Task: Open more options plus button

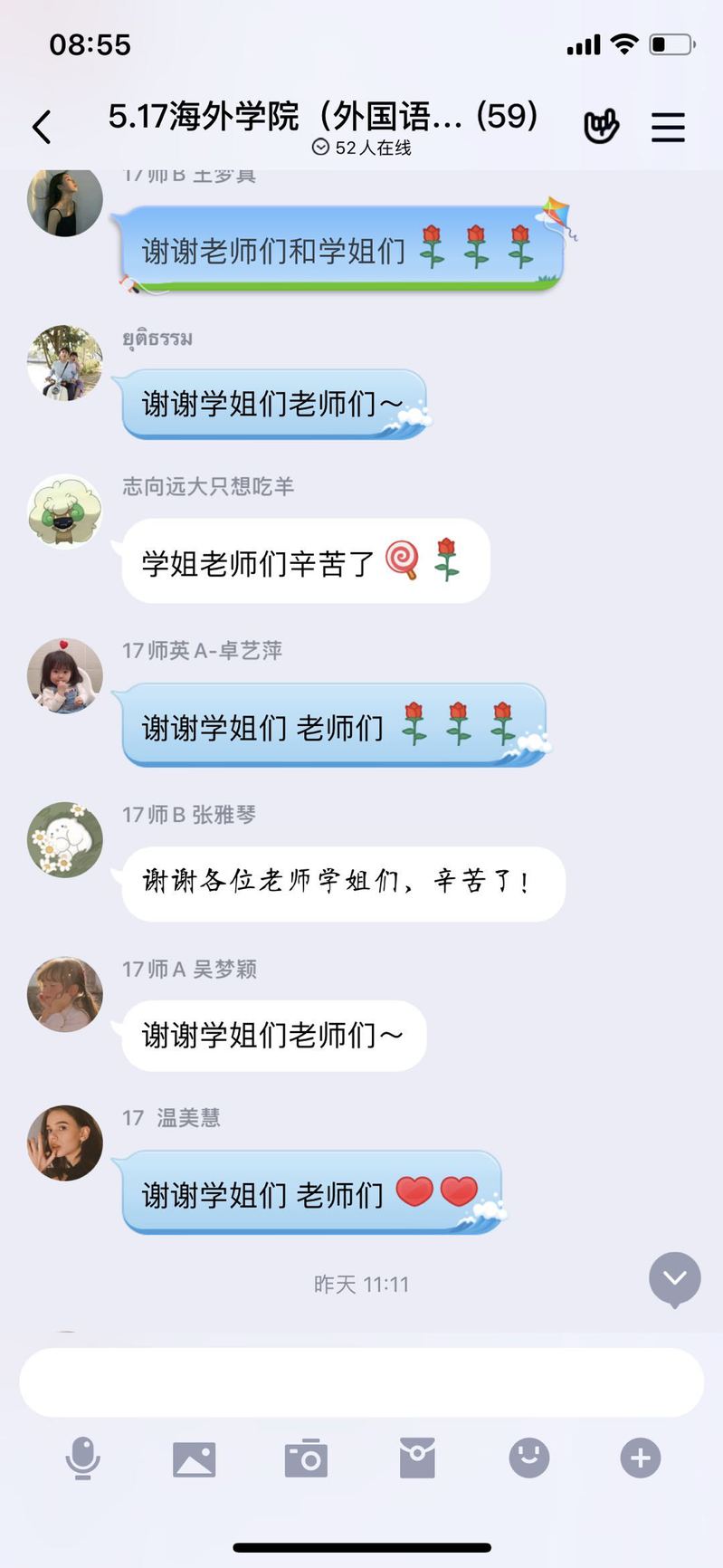Action: coord(641,1458)
